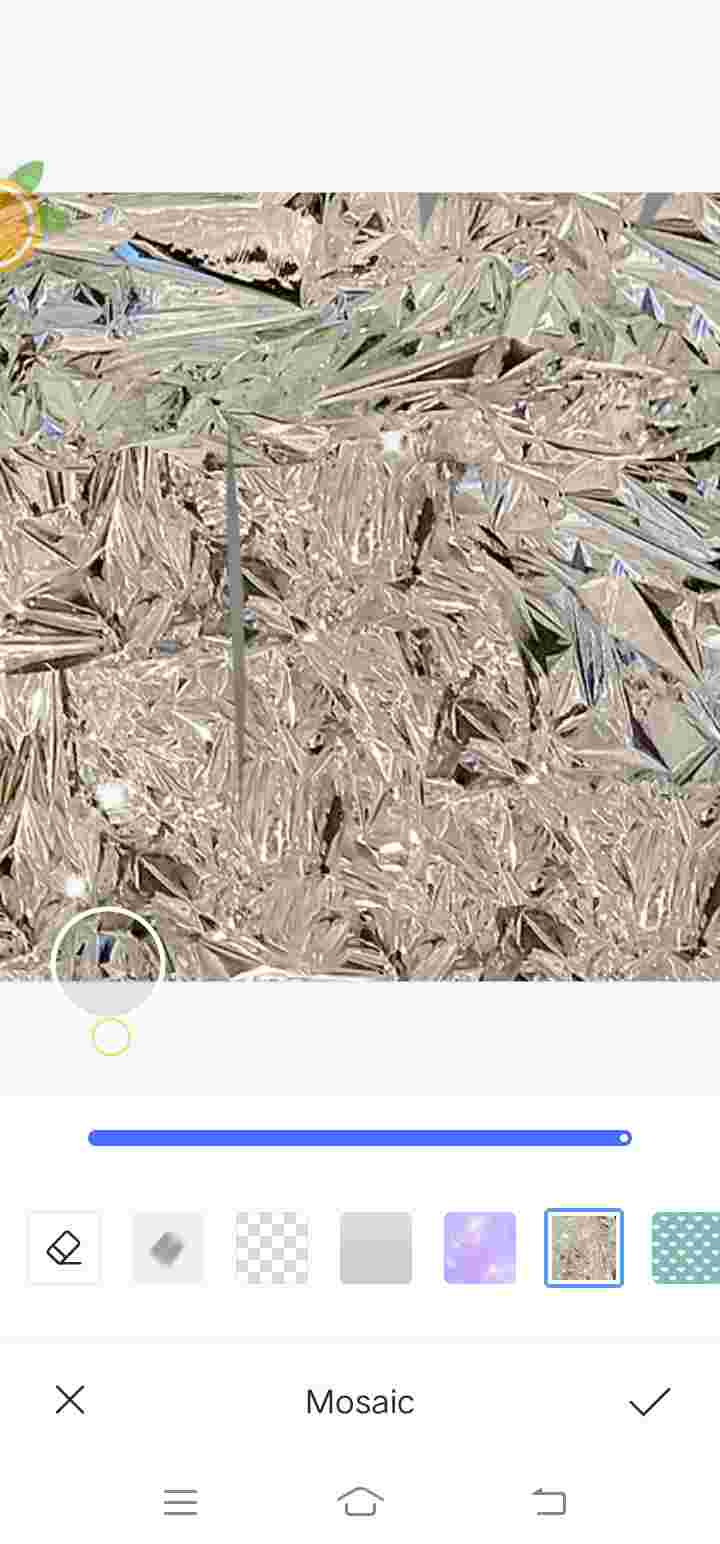Choose the checkered pixel mosaic style
Image resolution: width=720 pixels, height=1544 pixels.
(x=272, y=1248)
